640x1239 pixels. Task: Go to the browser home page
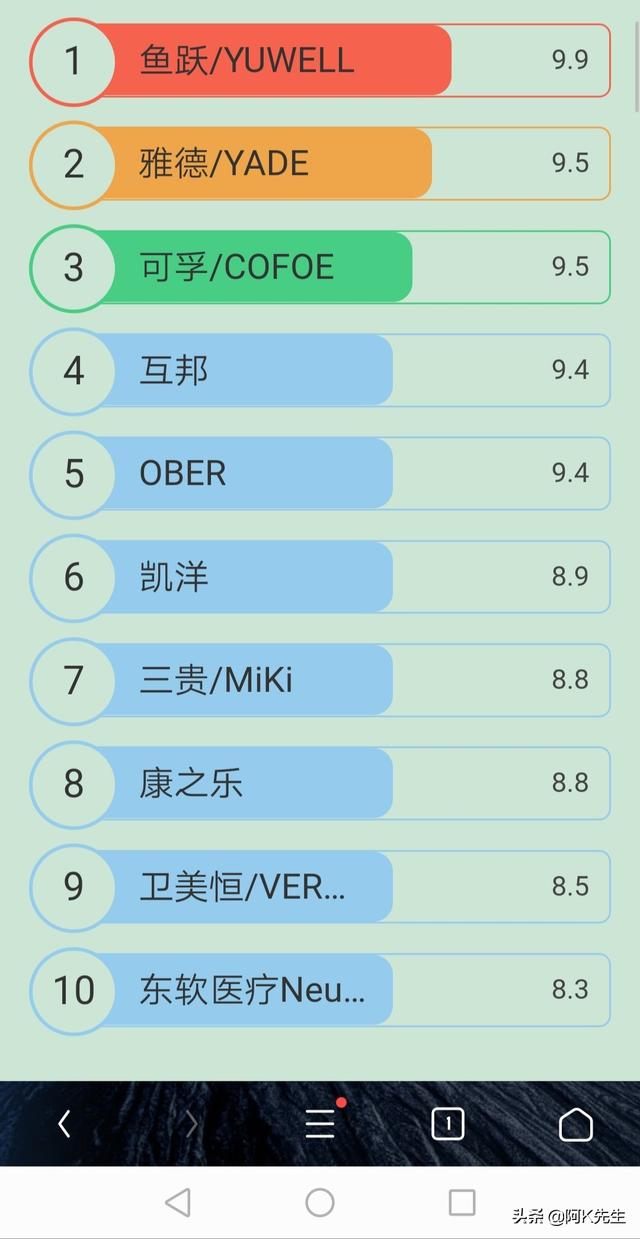[x=575, y=1124]
